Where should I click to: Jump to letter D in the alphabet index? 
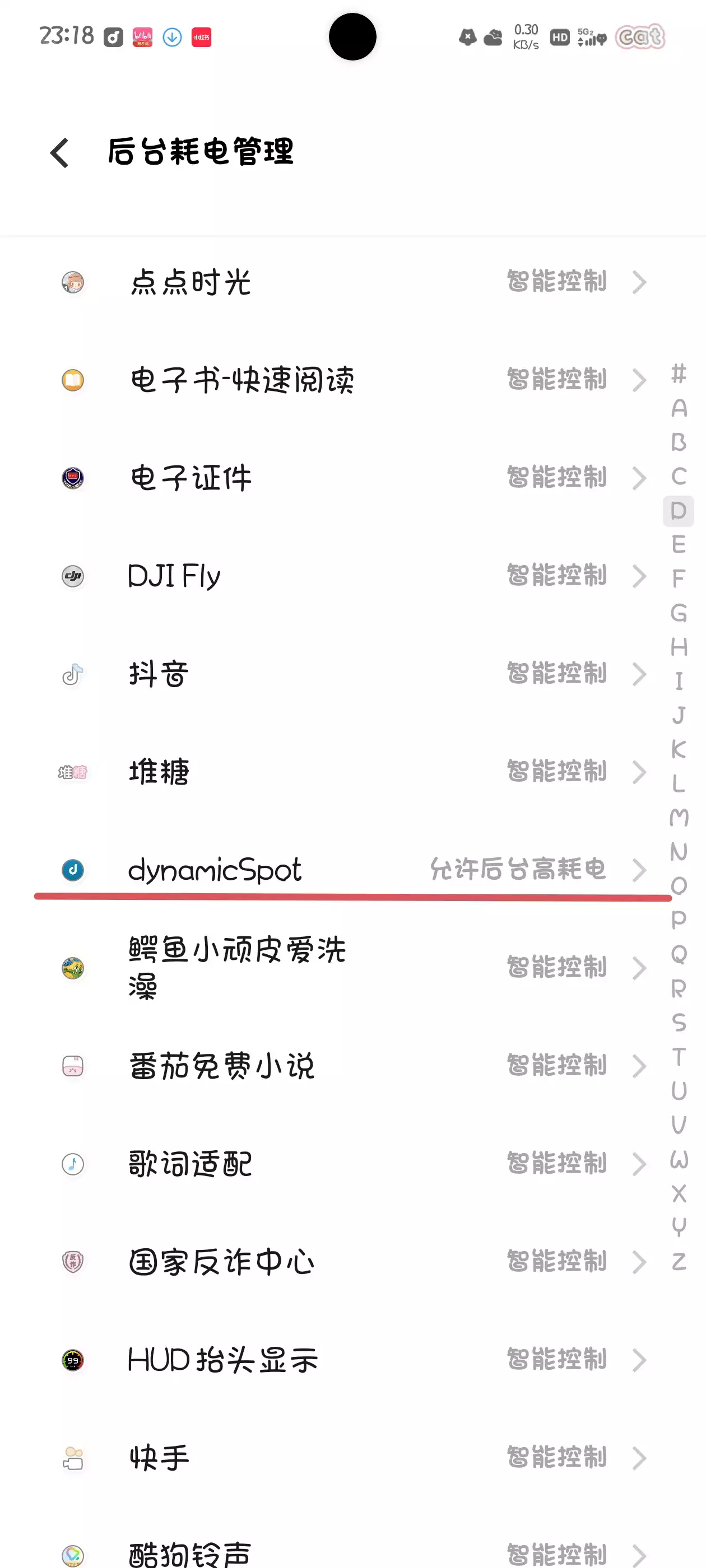(x=678, y=511)
